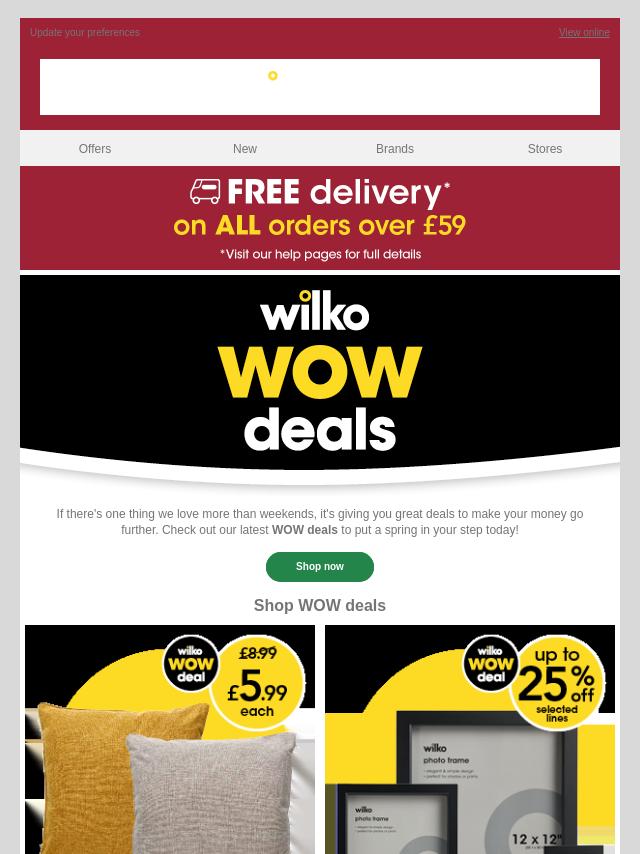Screen dimensions: 640x854
Task: Tap the View online link
Action: point(584,33)
